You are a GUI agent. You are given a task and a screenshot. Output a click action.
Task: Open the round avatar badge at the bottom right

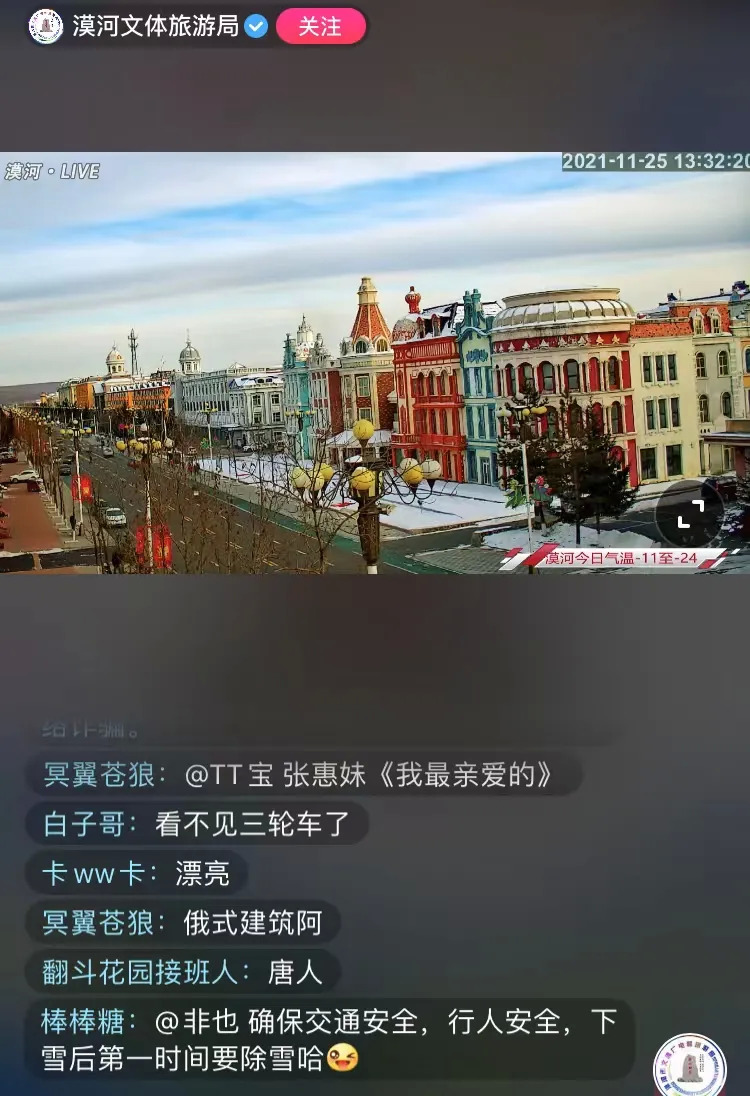tap(690, 1066)
